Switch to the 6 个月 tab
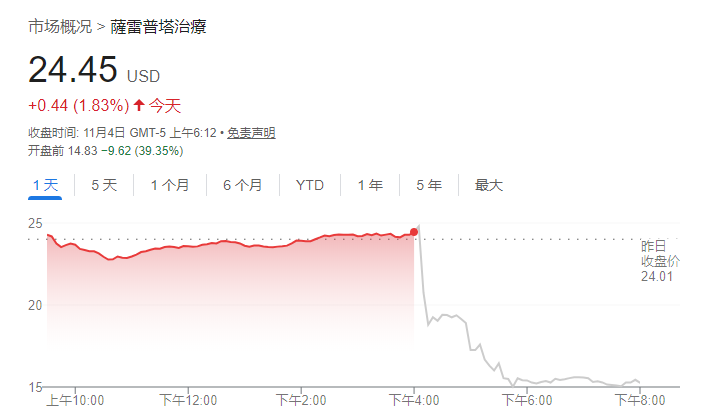The height and width of the screenshot is (417, 714). pyautogui.click(x=242, y=185)
